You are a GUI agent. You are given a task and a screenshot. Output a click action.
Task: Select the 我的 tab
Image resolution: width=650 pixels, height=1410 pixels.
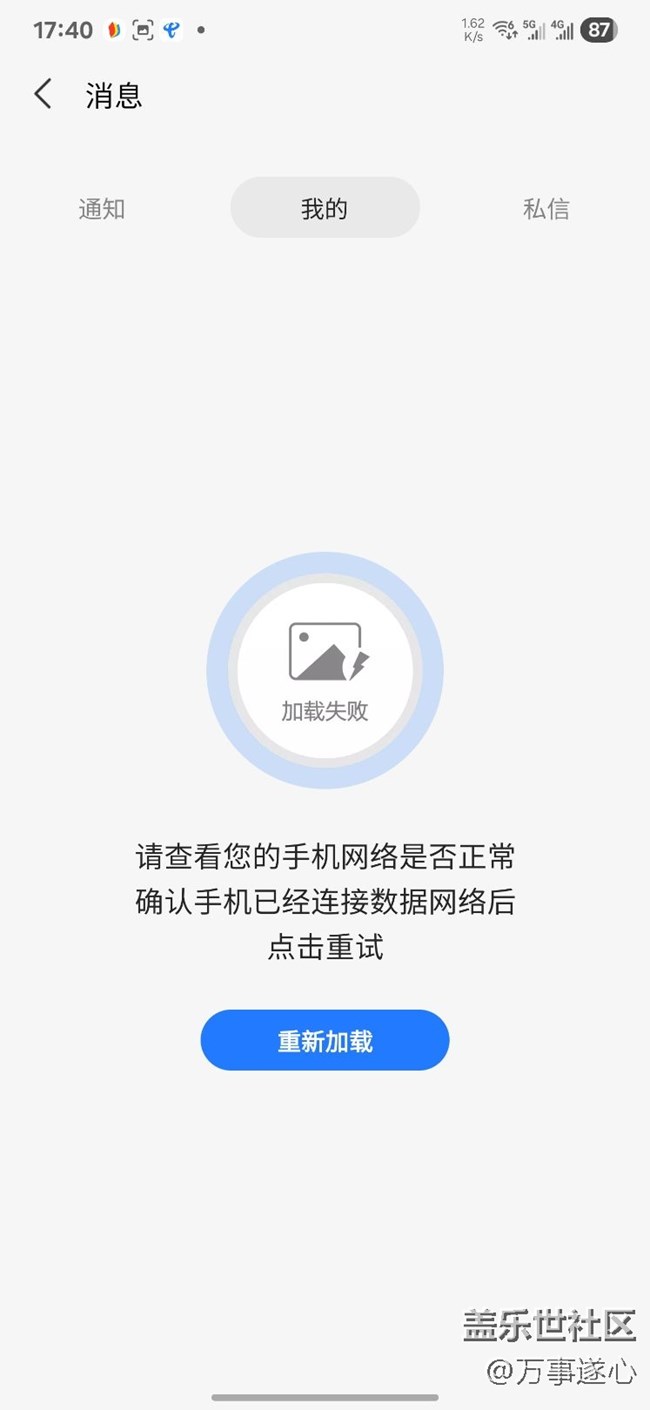(325, 208)
